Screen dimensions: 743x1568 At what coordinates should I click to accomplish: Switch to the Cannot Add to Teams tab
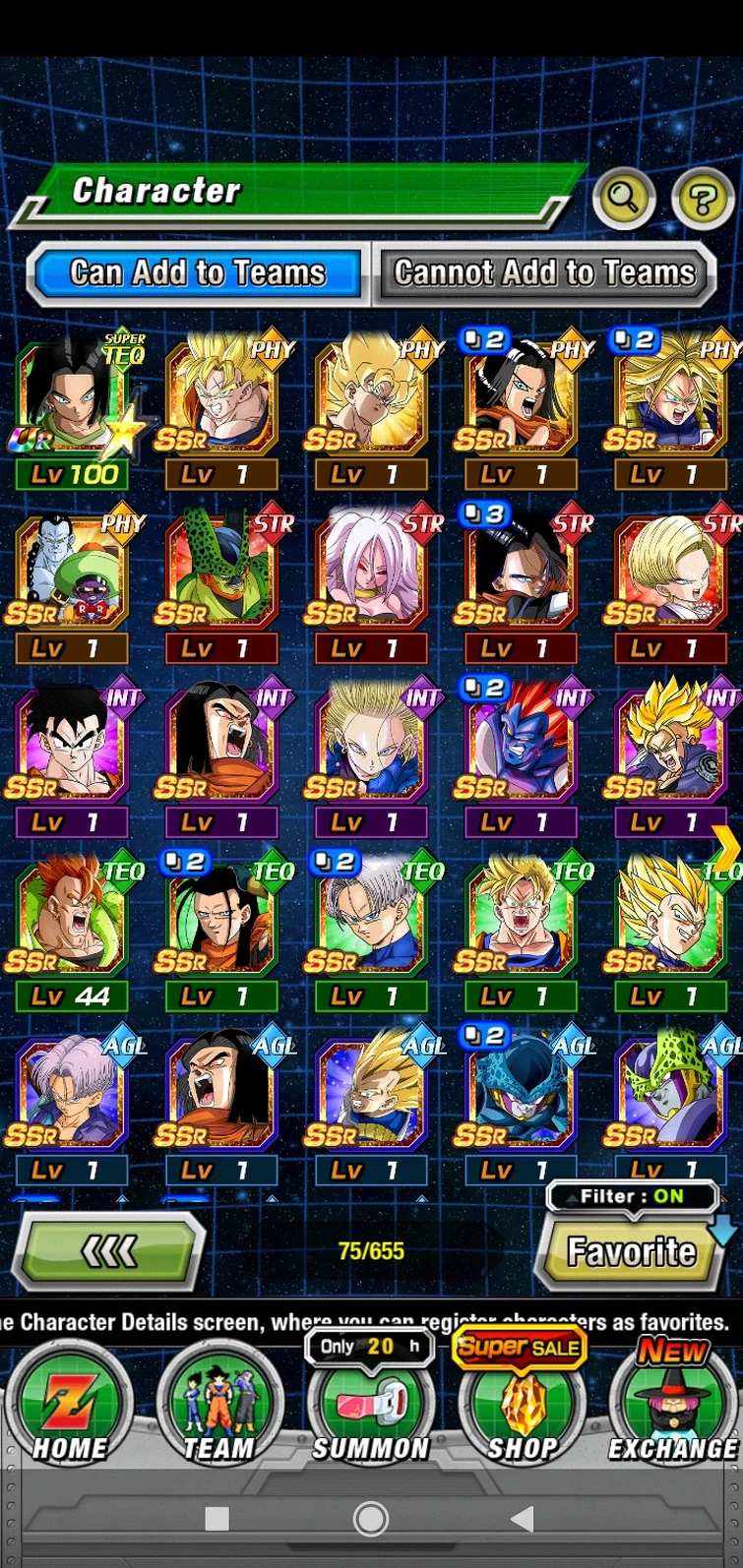[545, 271]
